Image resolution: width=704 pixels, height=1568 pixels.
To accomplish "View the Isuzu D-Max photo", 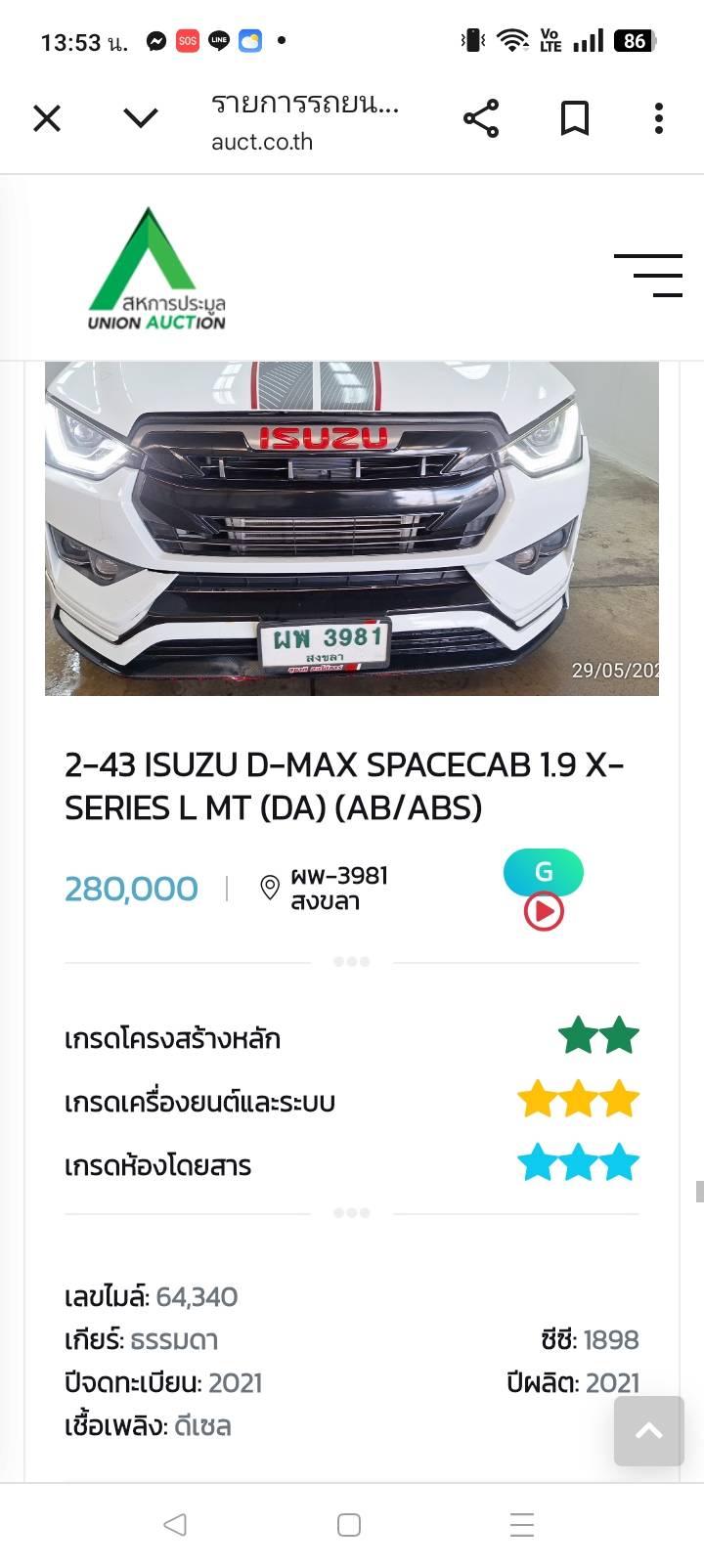I will (352, 528).
